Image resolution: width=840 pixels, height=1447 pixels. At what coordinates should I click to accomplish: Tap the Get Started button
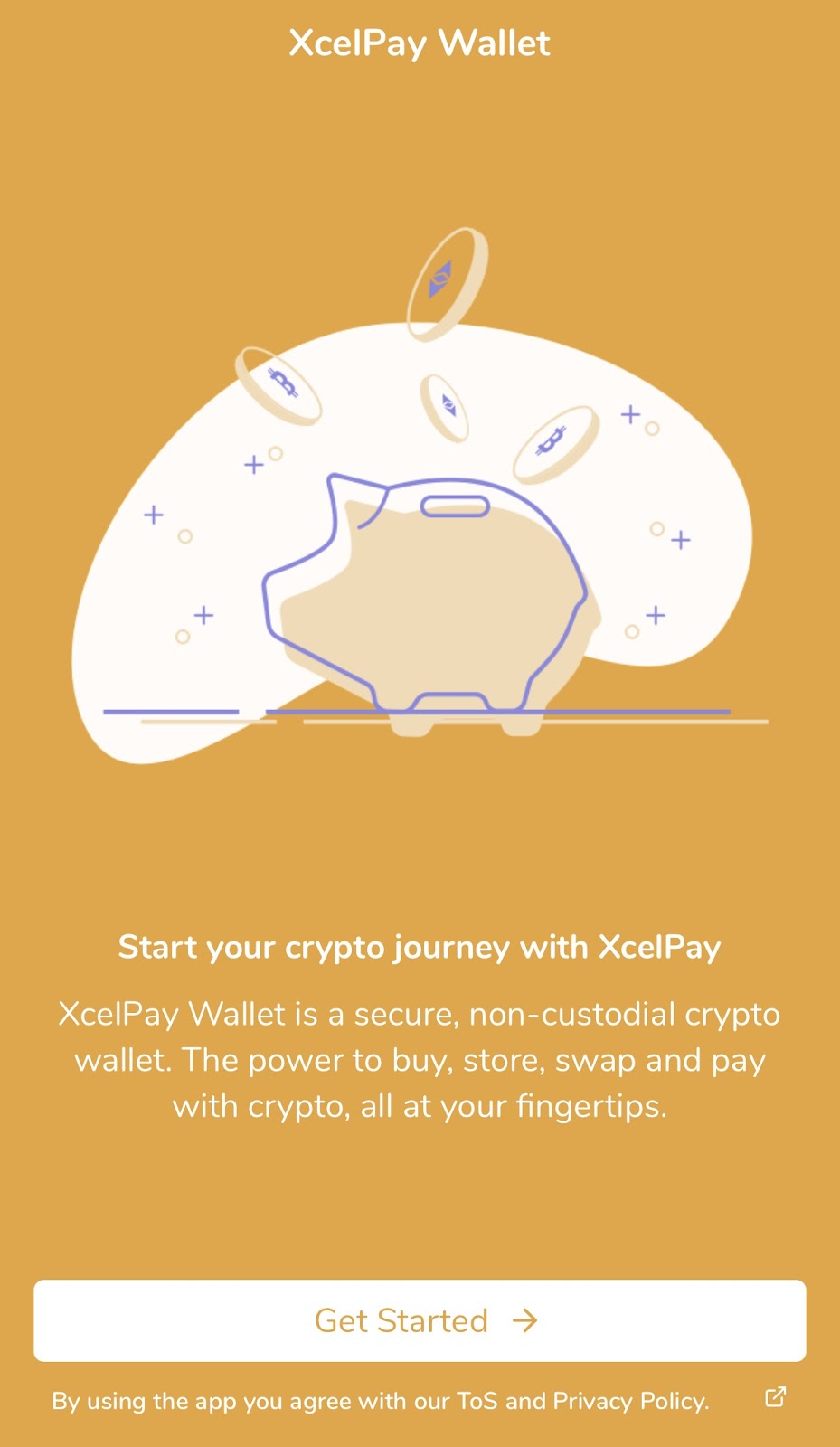[420, 1320]
